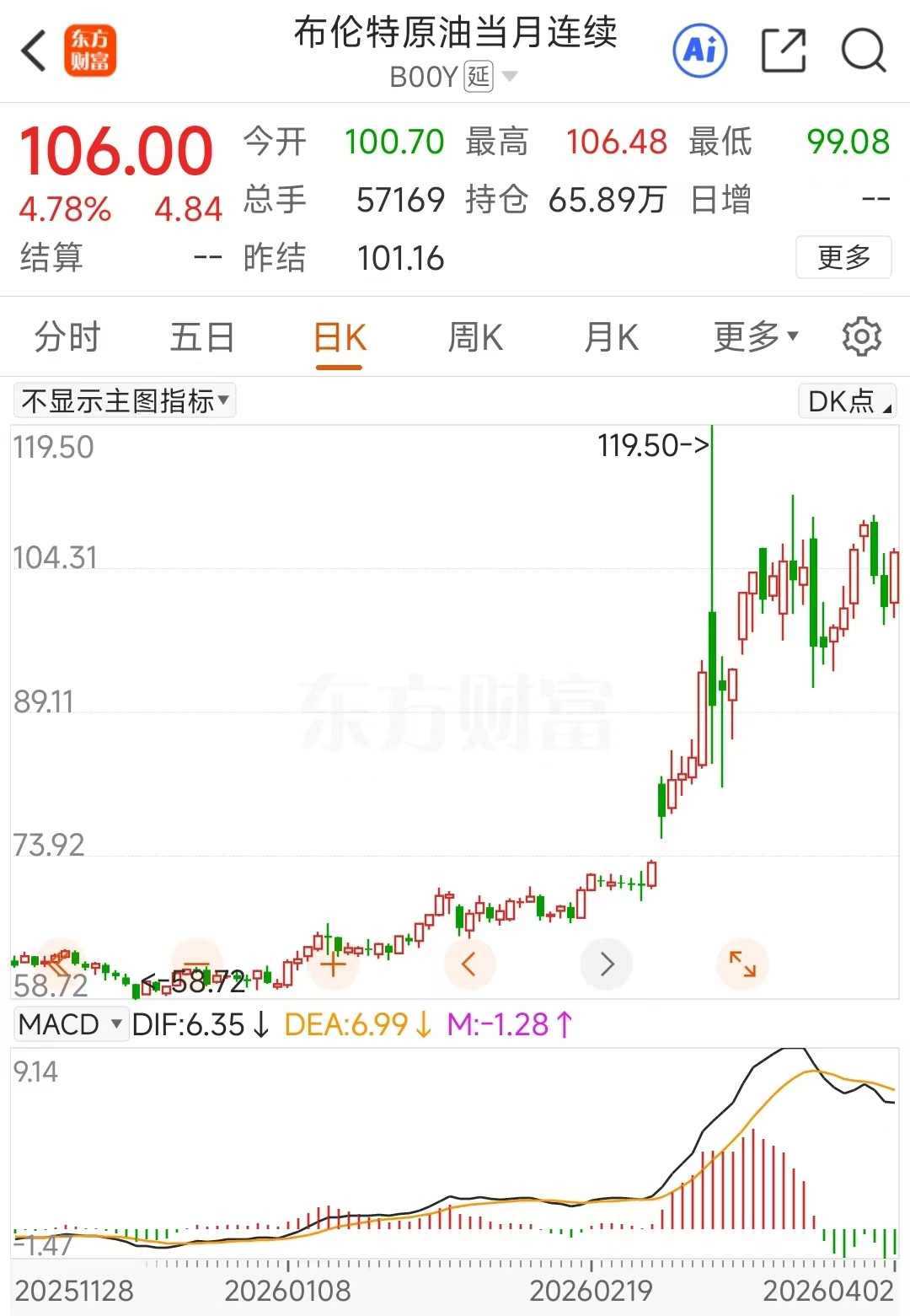Move chart left with the orange arrow
Image resolution: width=910 pixels, height=1316 pixels.
pos(469,964)
